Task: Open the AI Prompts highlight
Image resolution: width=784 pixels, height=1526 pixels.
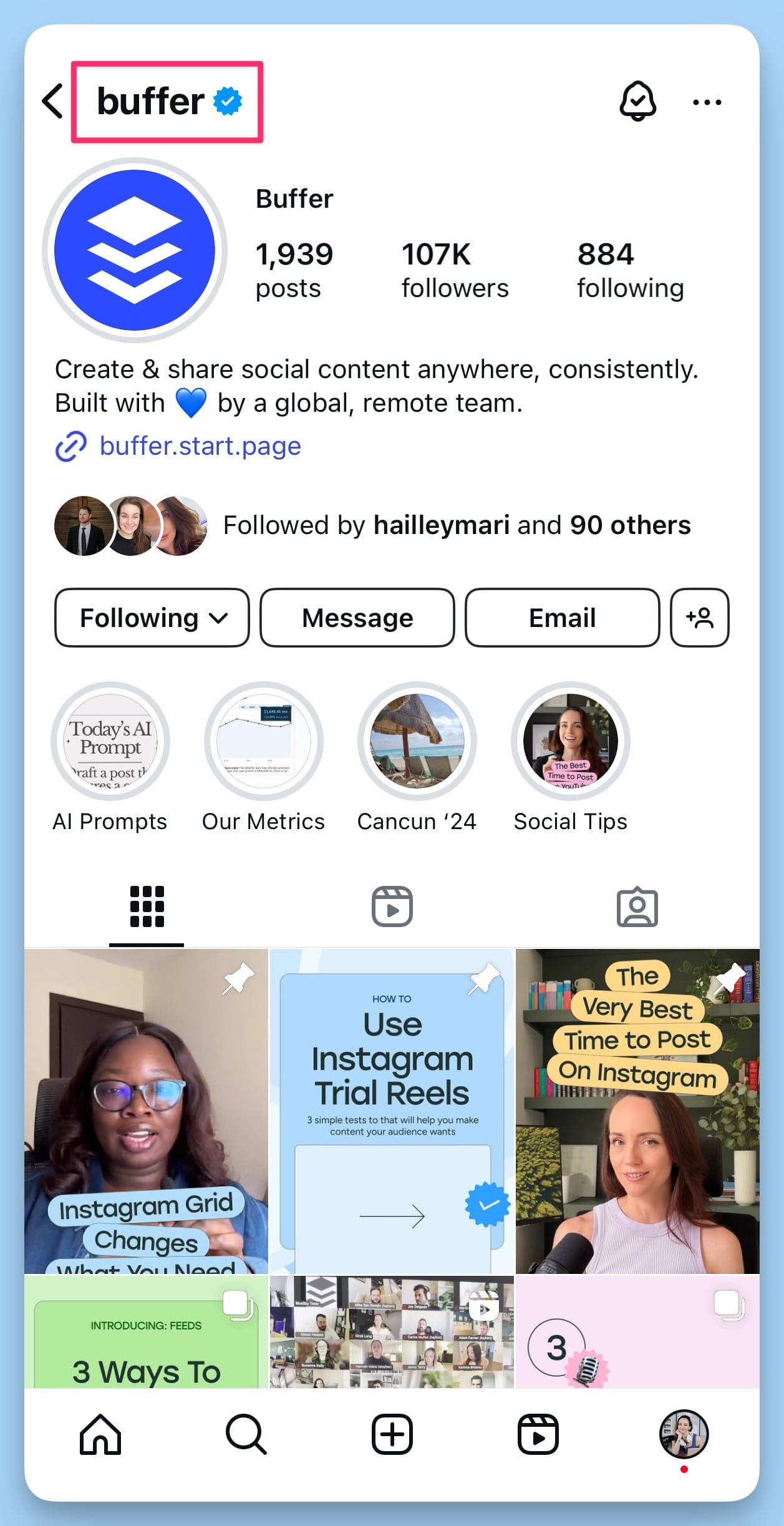Action: tap(110, 741)
